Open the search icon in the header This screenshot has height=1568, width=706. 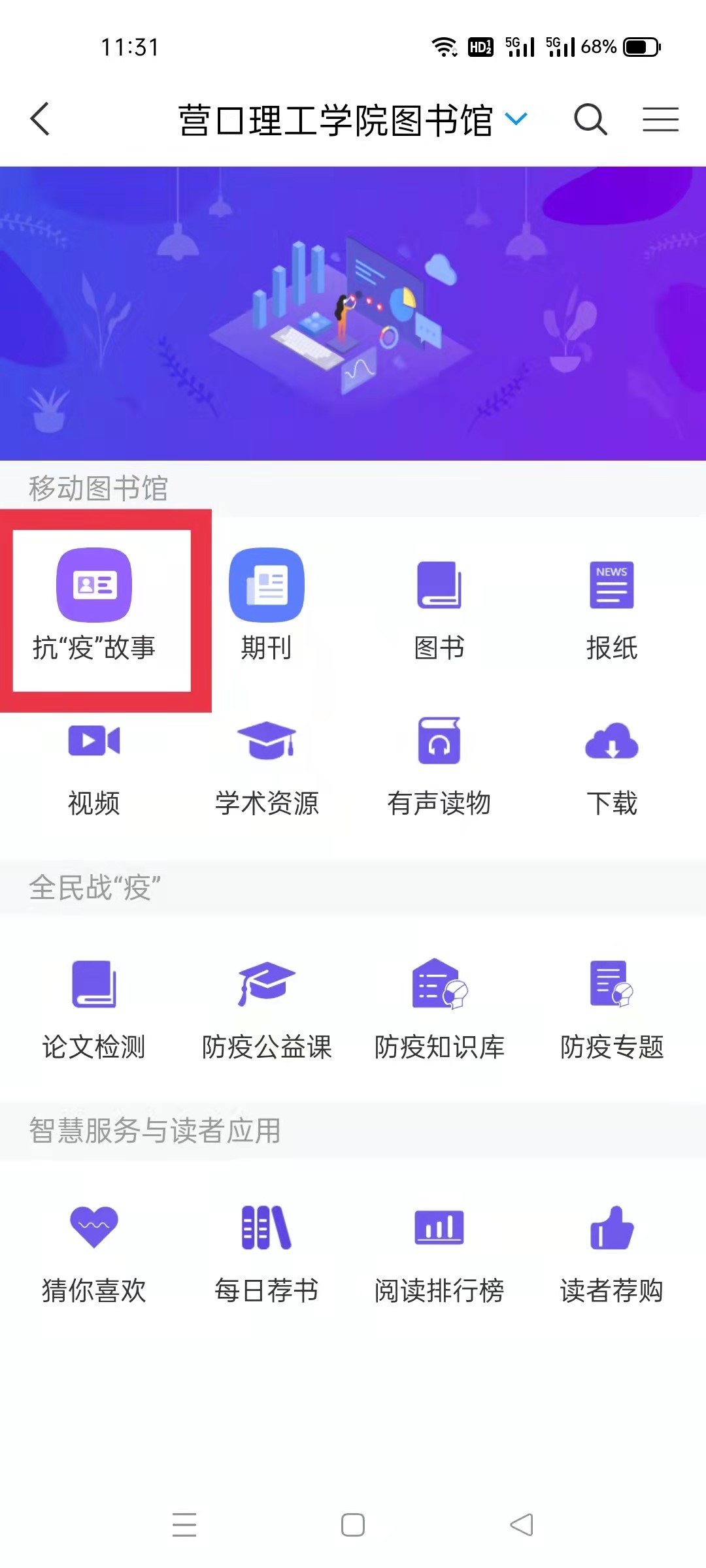[x=590, y=120]
